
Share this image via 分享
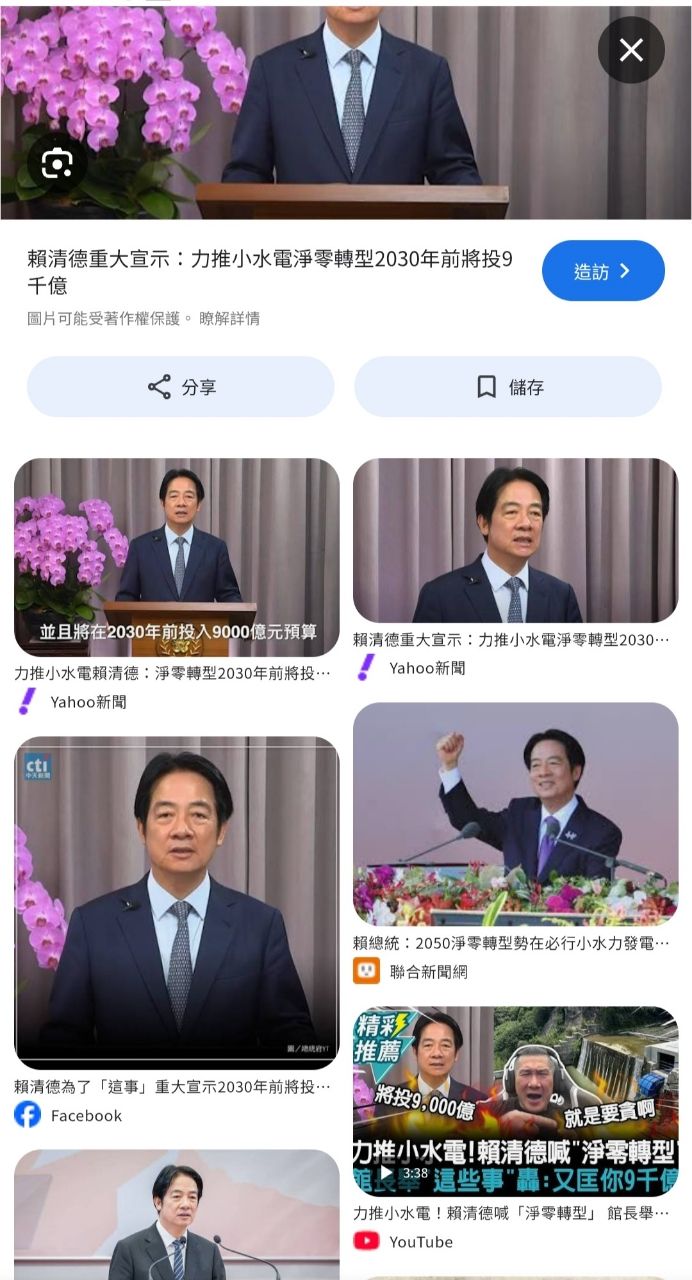click(x=180, y=387)
